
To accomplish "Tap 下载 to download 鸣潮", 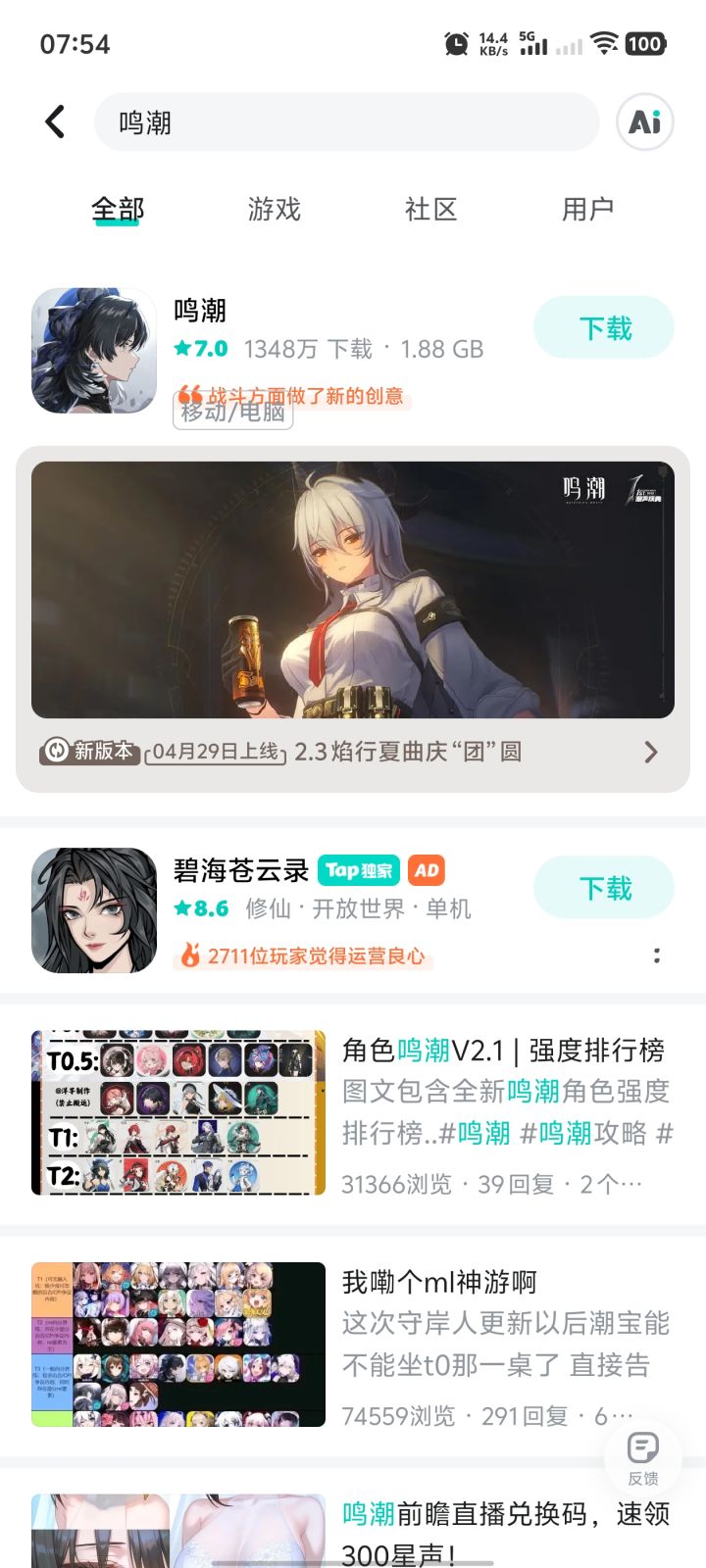I will tap(603, 327).
